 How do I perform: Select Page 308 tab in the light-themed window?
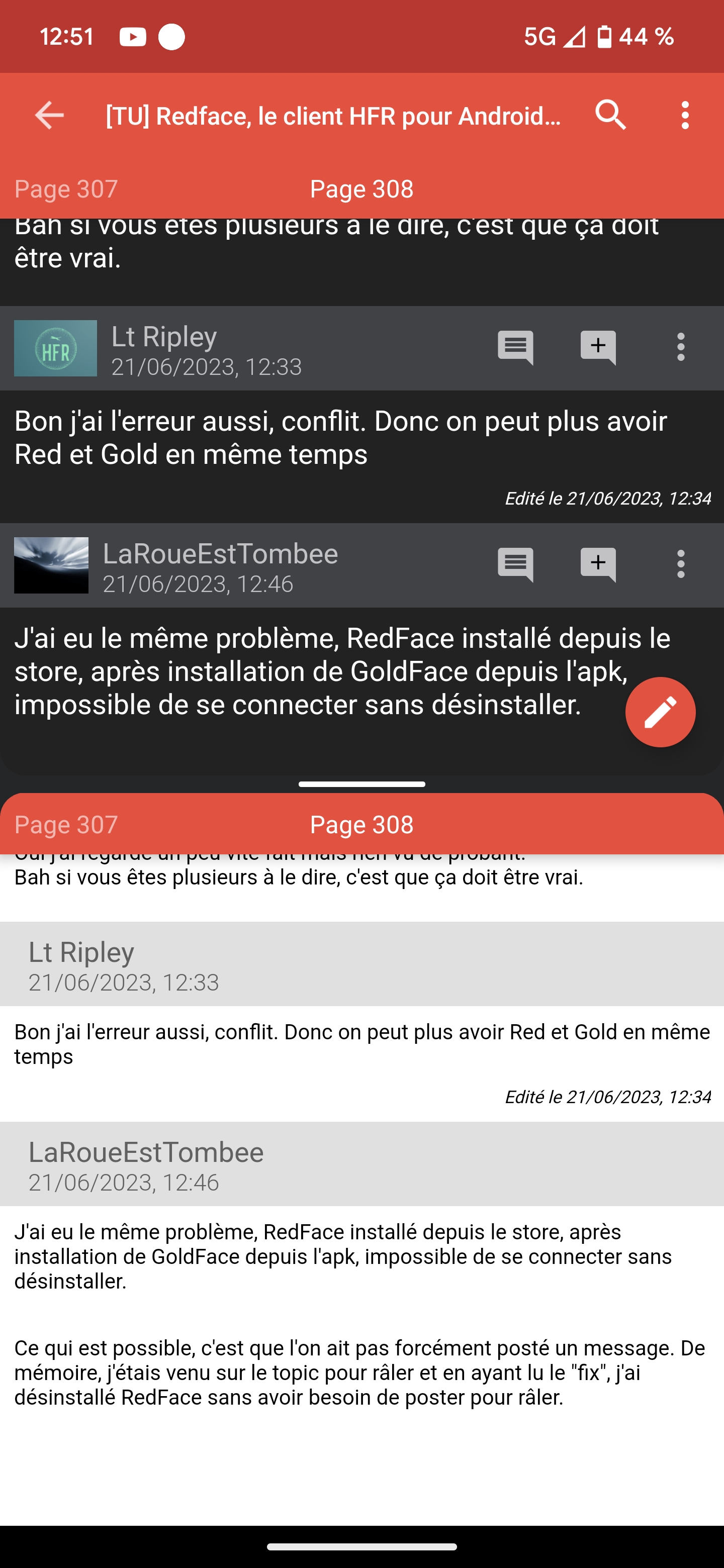(361, 825)
